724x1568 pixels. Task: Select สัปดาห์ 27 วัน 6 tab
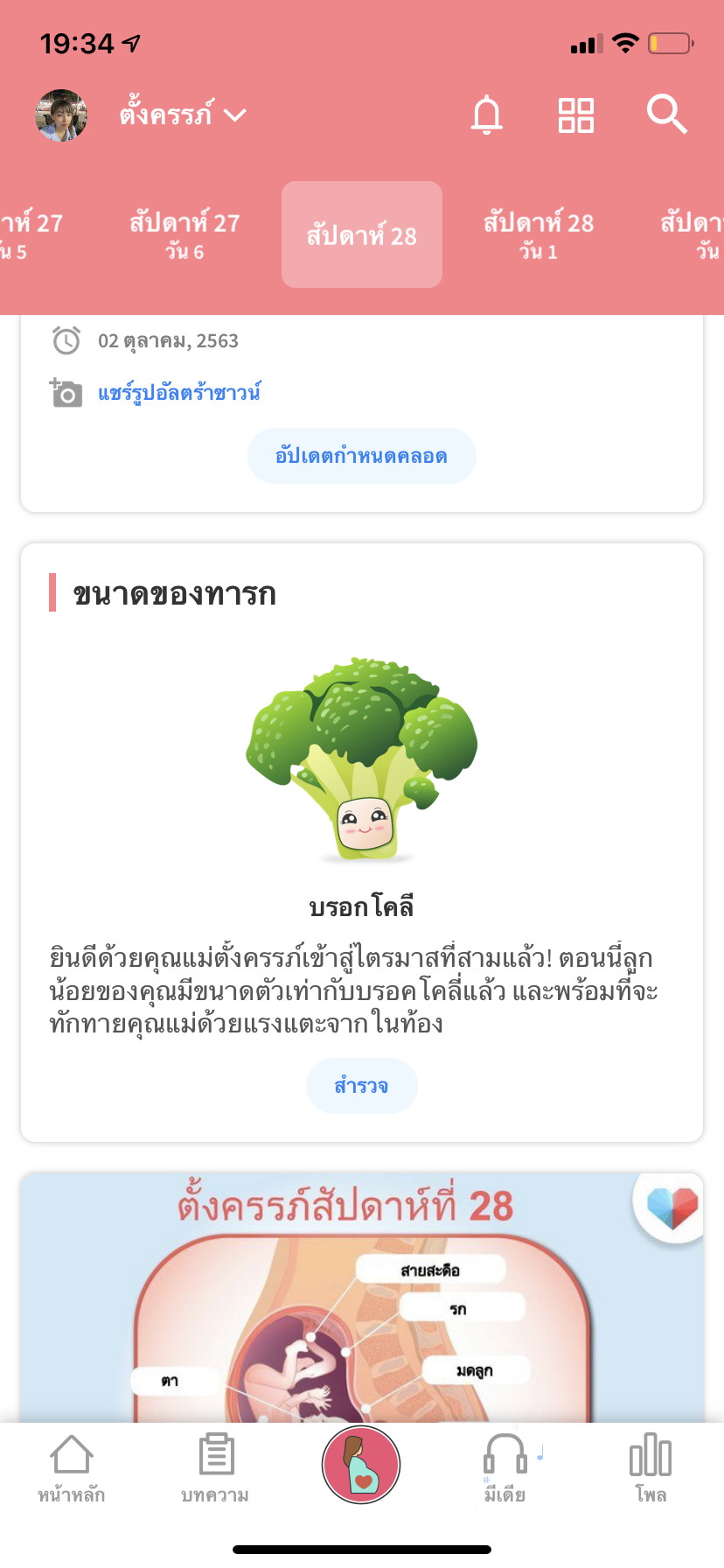coord(184,234)
